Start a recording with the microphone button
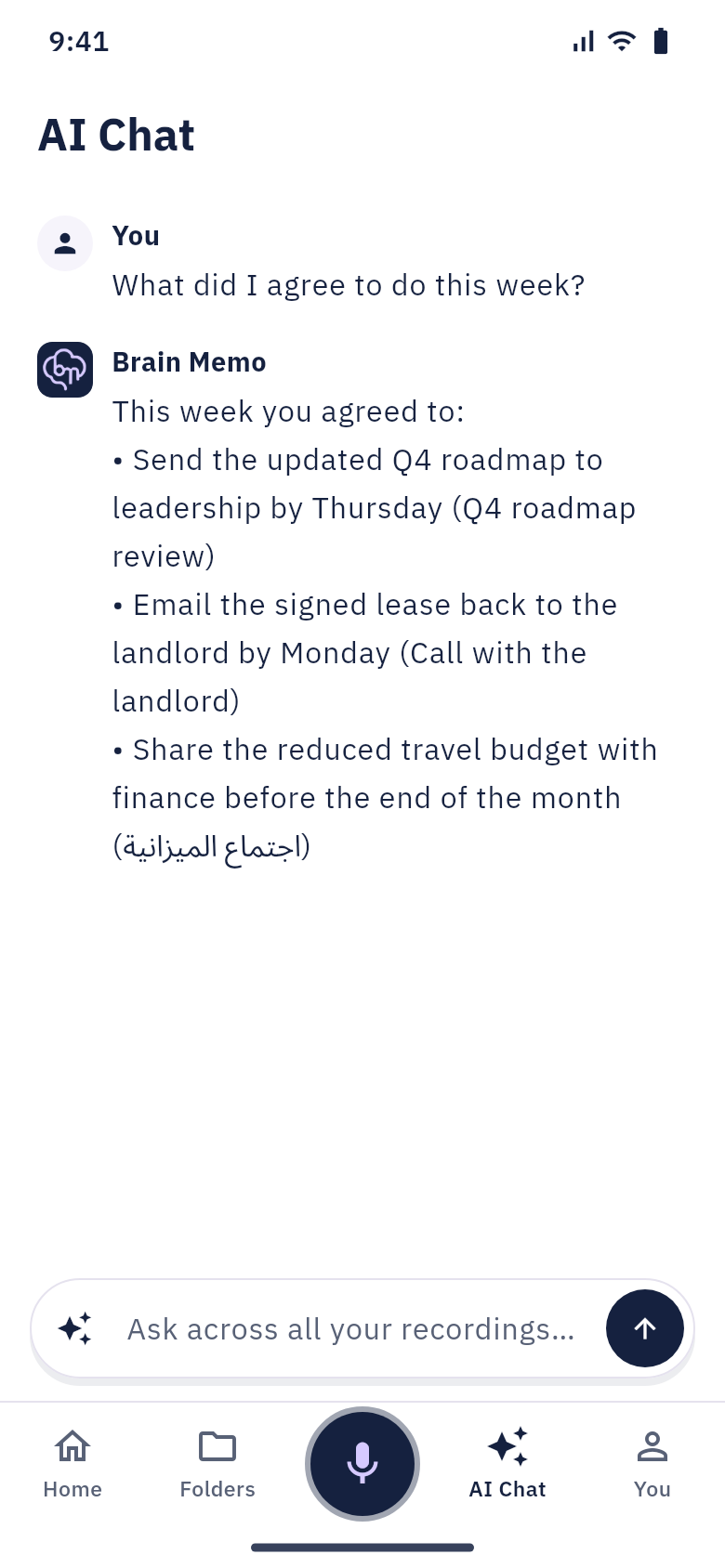Image resolution: width=725 pixels, height=1568 pixels. pos(362,1464)
